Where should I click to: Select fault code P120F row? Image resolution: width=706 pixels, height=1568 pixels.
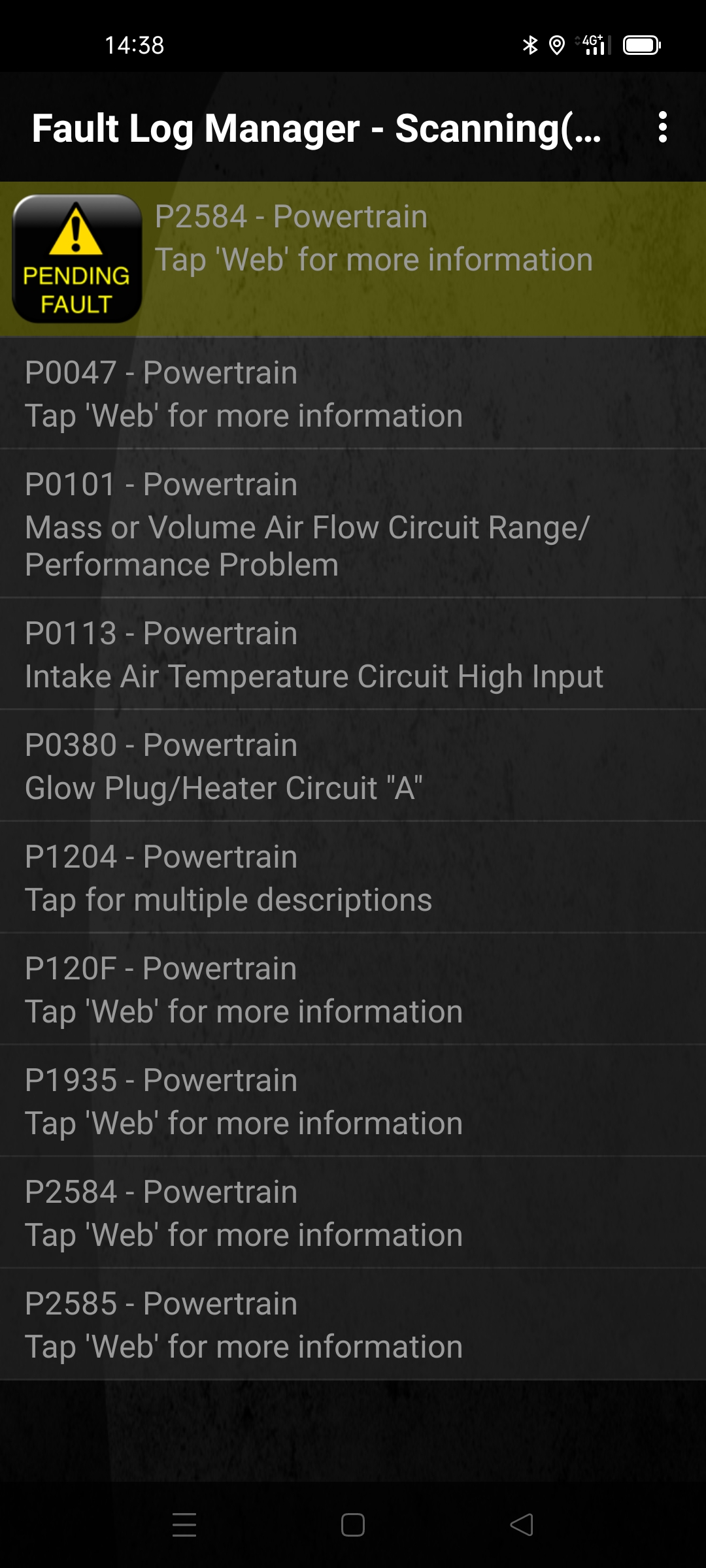(x=353, y=989)
